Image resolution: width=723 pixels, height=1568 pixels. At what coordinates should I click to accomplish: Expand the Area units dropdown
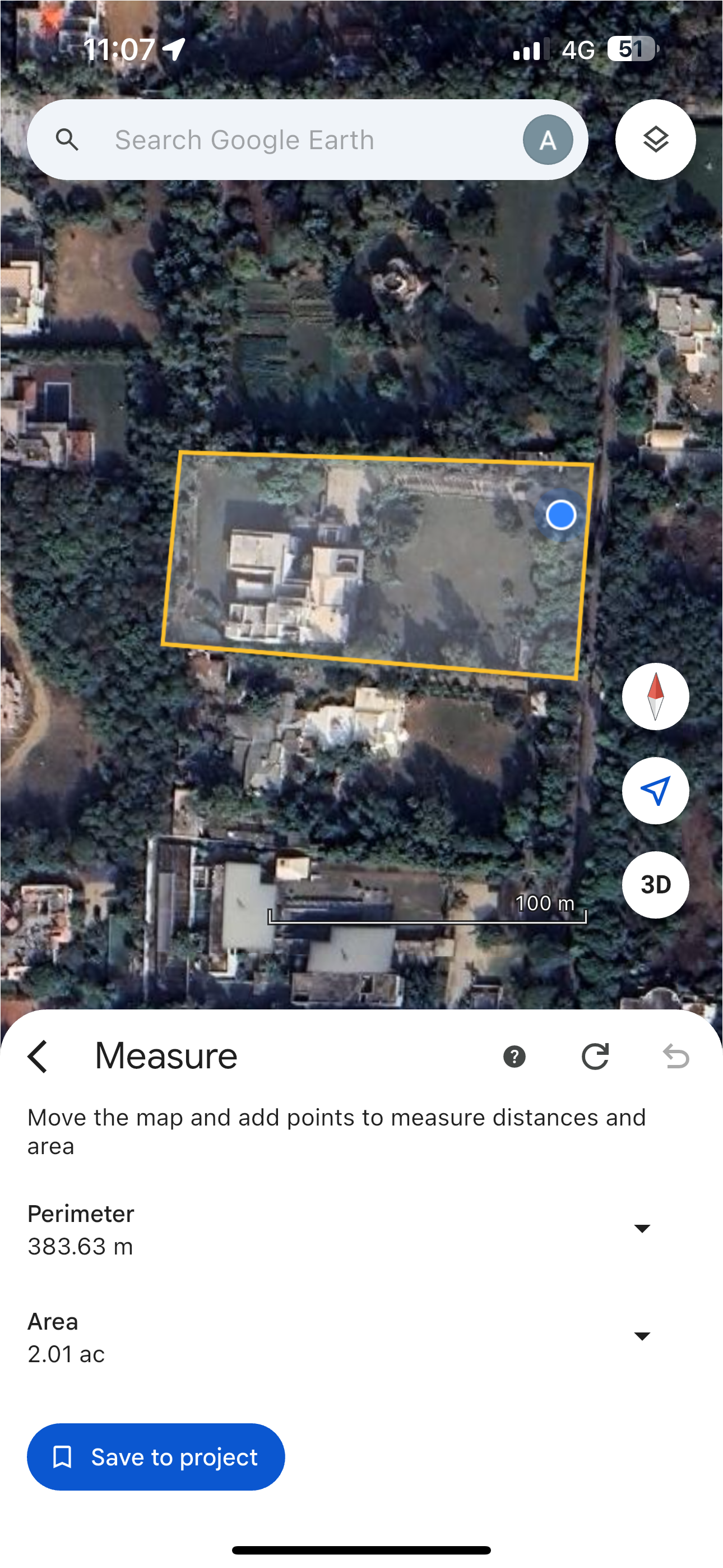tap(642, 1336)
